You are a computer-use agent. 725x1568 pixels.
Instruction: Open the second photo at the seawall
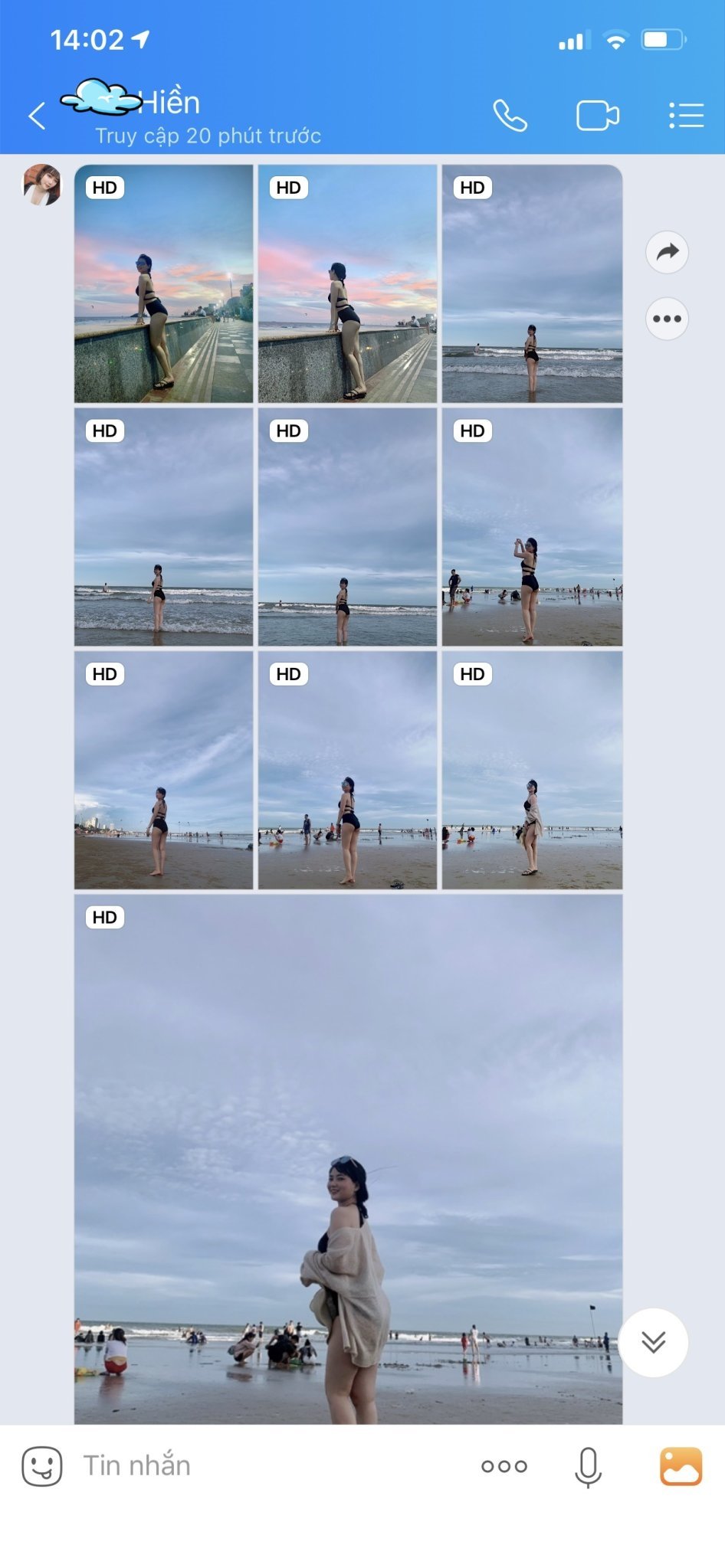click(x=347, y=283)
